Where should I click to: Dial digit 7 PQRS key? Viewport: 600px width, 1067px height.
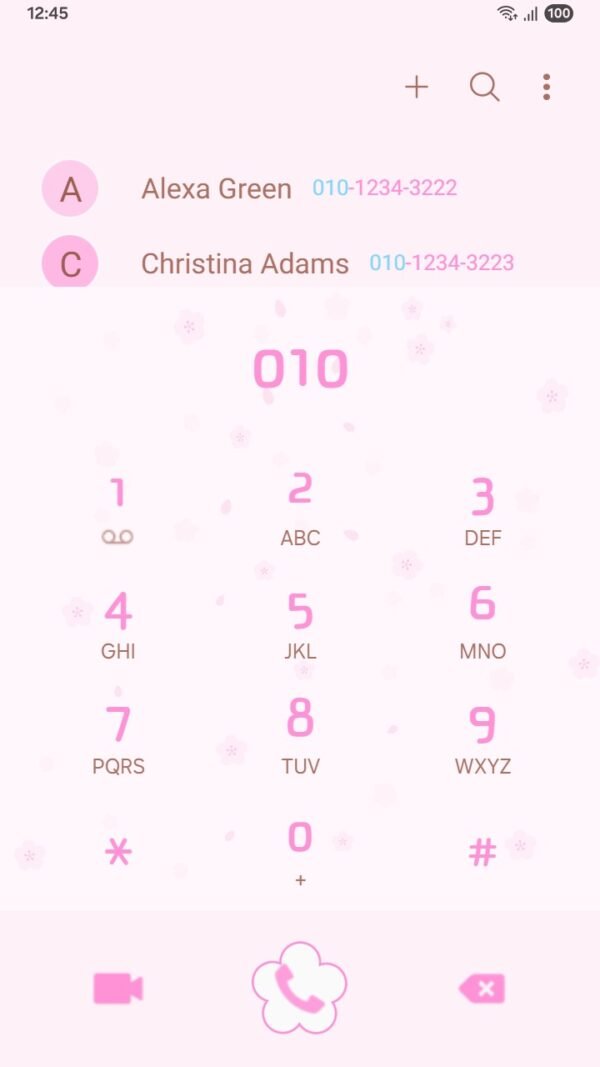coord(118,740)
